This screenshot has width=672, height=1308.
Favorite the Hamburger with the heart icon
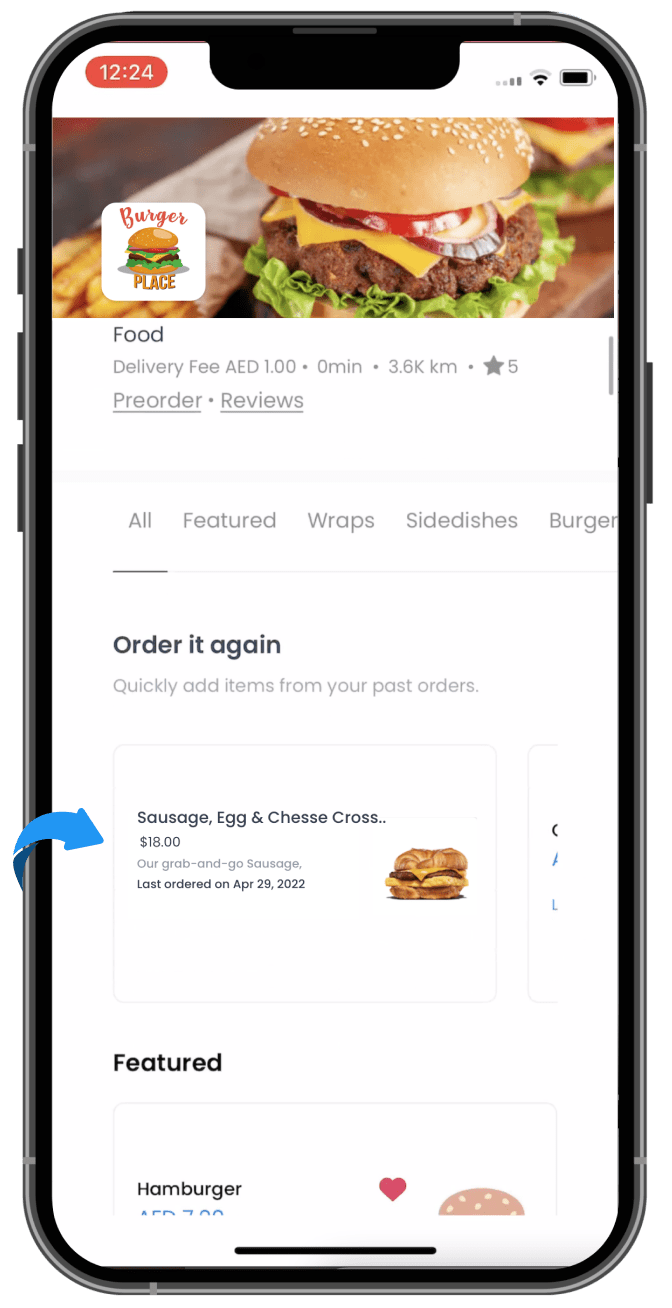(393, 1189)
